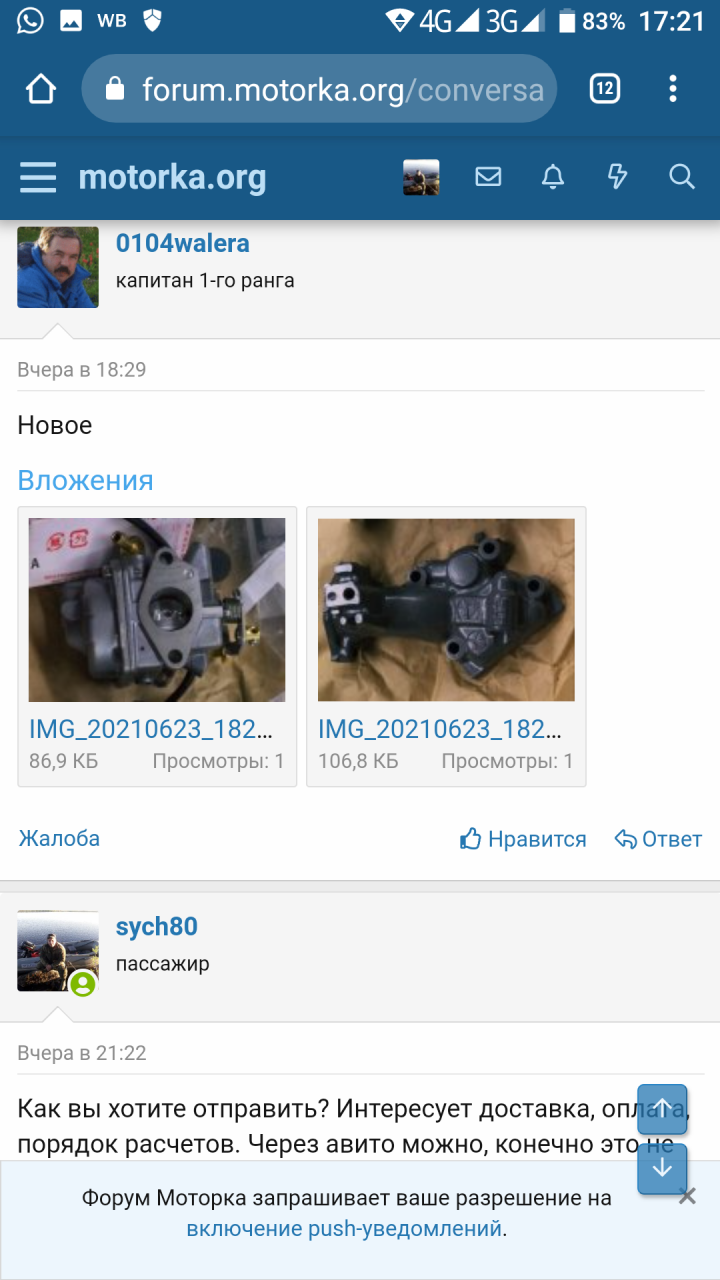720x1280 pixels.
Task: Report the message via Жалоба
Action: pyautogui.click(x=59, y=838)
